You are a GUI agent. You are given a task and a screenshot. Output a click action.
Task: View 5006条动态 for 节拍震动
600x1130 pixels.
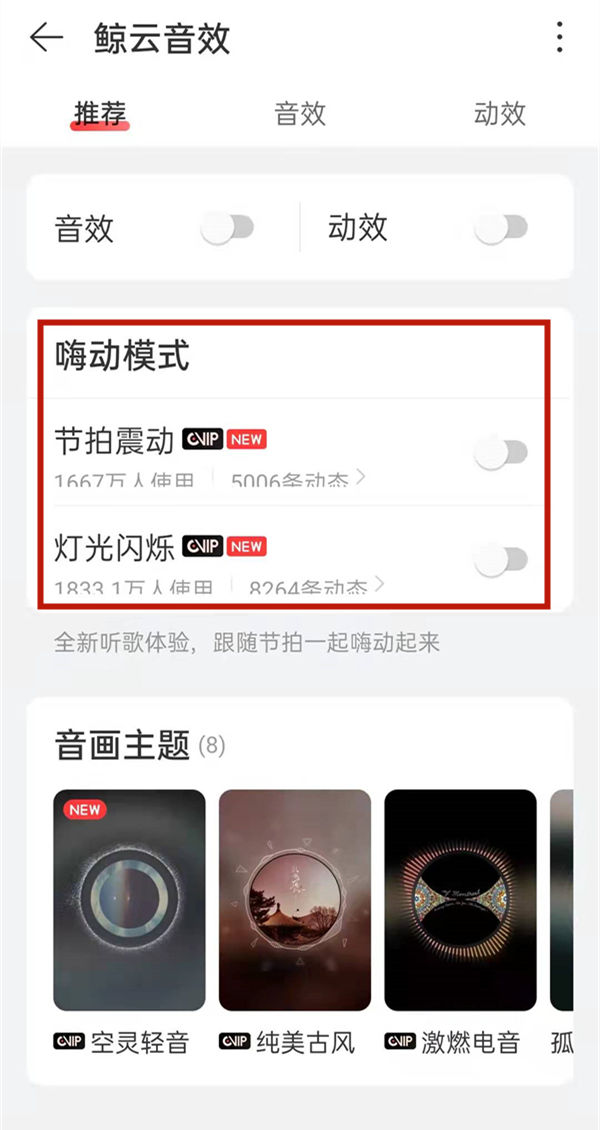coord(297,480)
